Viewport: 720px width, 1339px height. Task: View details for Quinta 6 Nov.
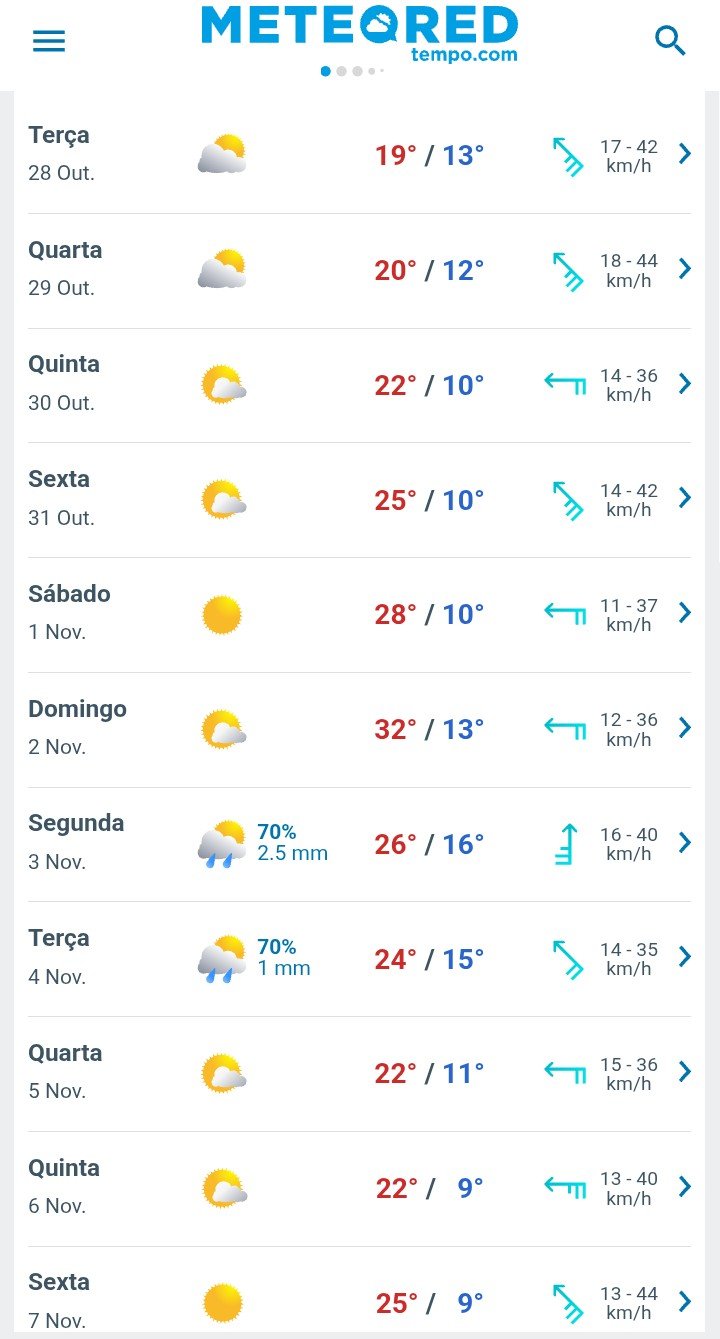(x=359, y=1189)
